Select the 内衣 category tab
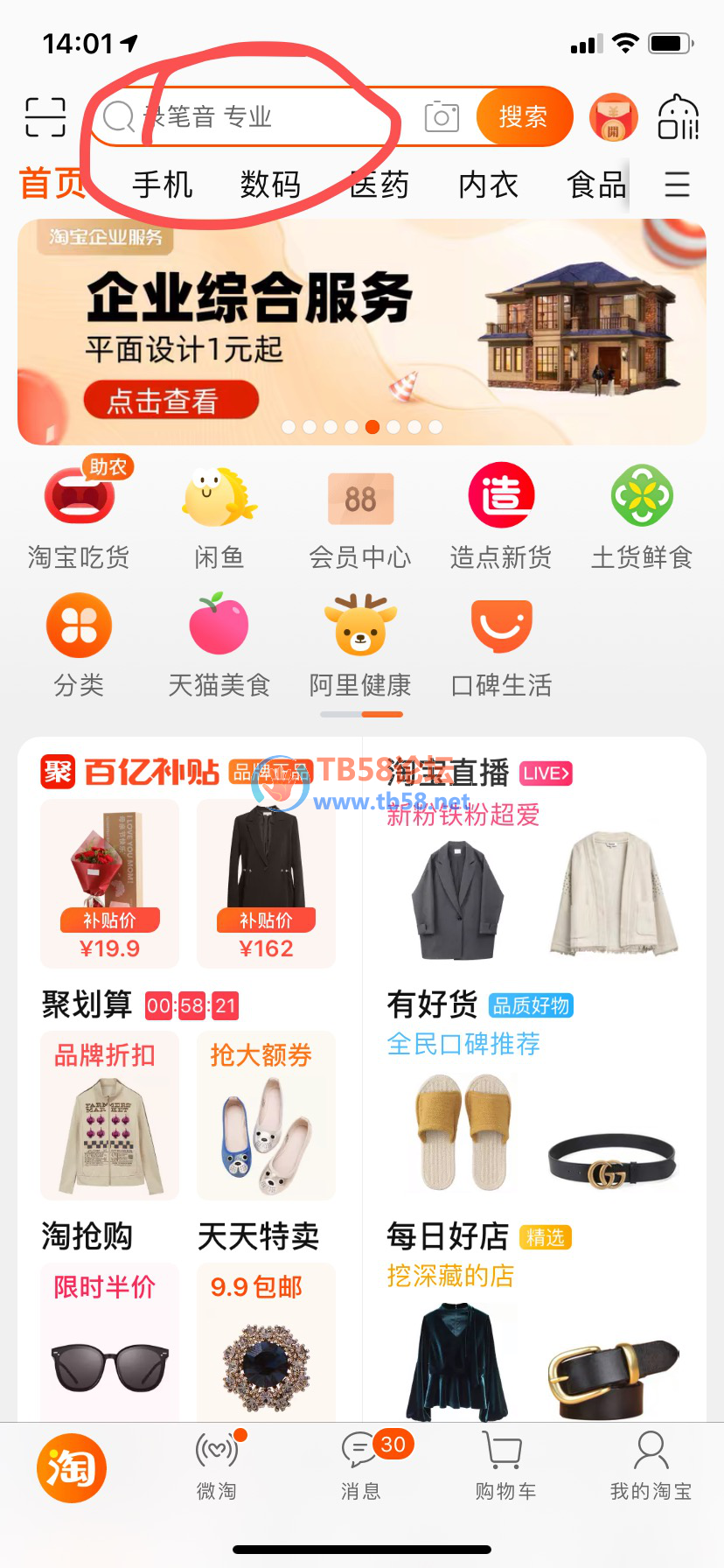 coord(489,185)
